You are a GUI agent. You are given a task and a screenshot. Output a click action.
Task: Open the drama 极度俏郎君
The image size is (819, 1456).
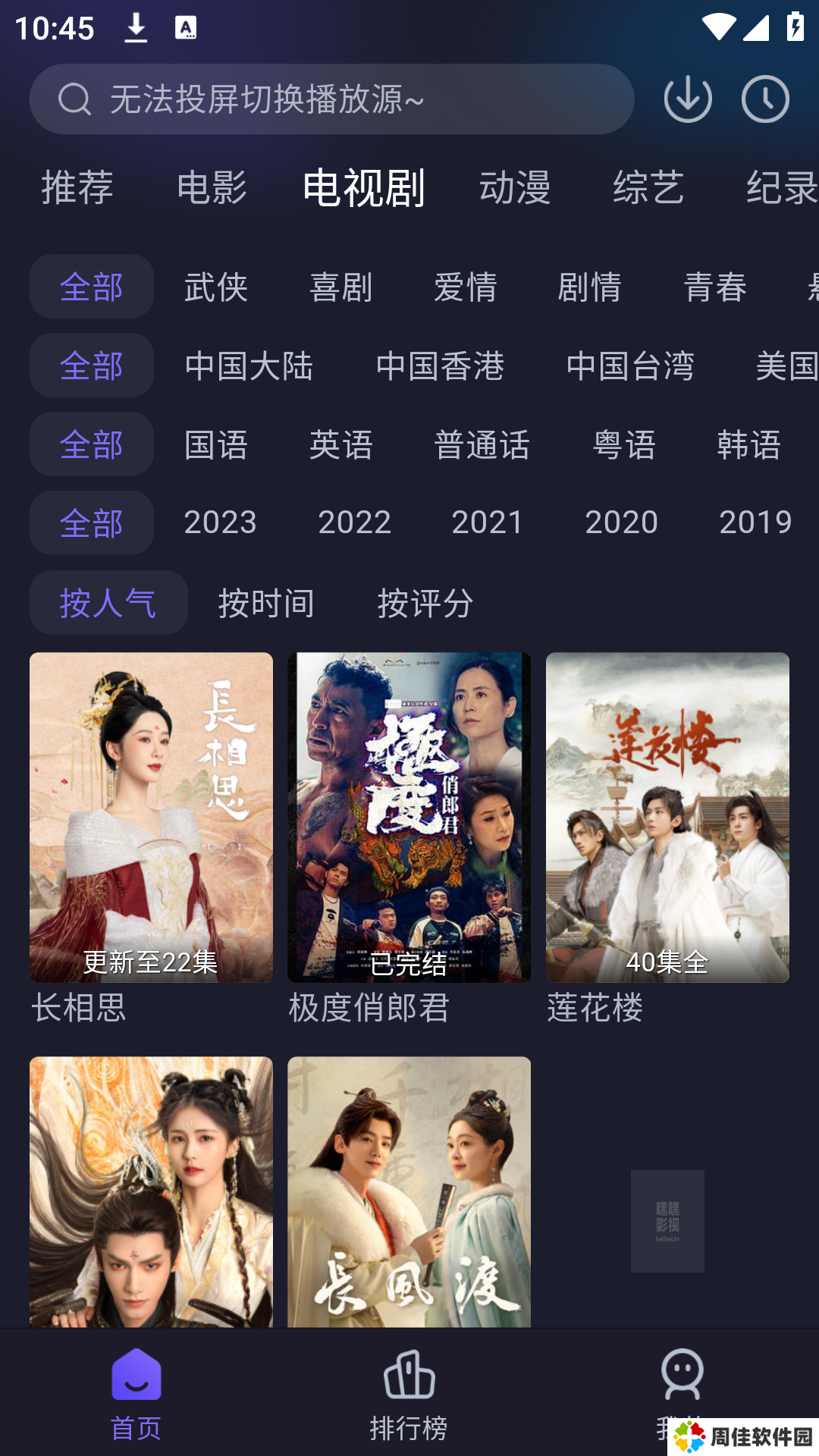coord(409,817)
